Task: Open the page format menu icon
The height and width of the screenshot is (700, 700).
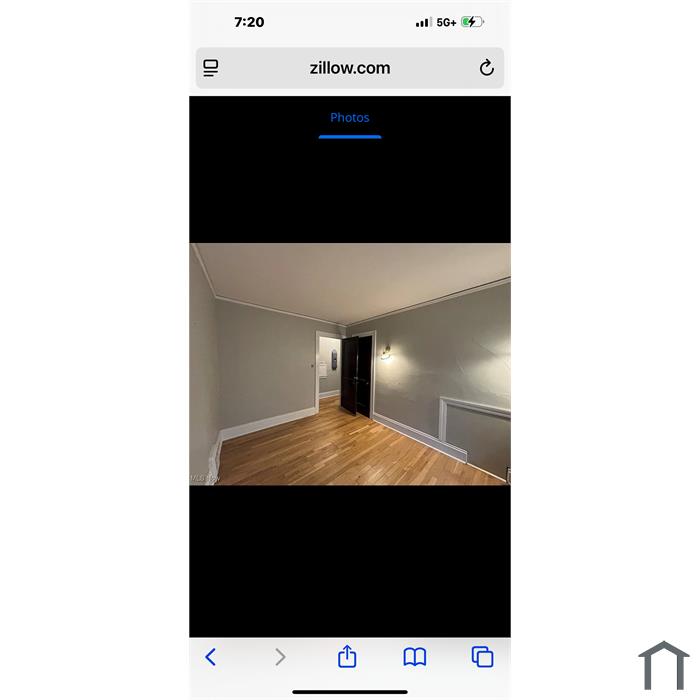Action: point(211,68)
